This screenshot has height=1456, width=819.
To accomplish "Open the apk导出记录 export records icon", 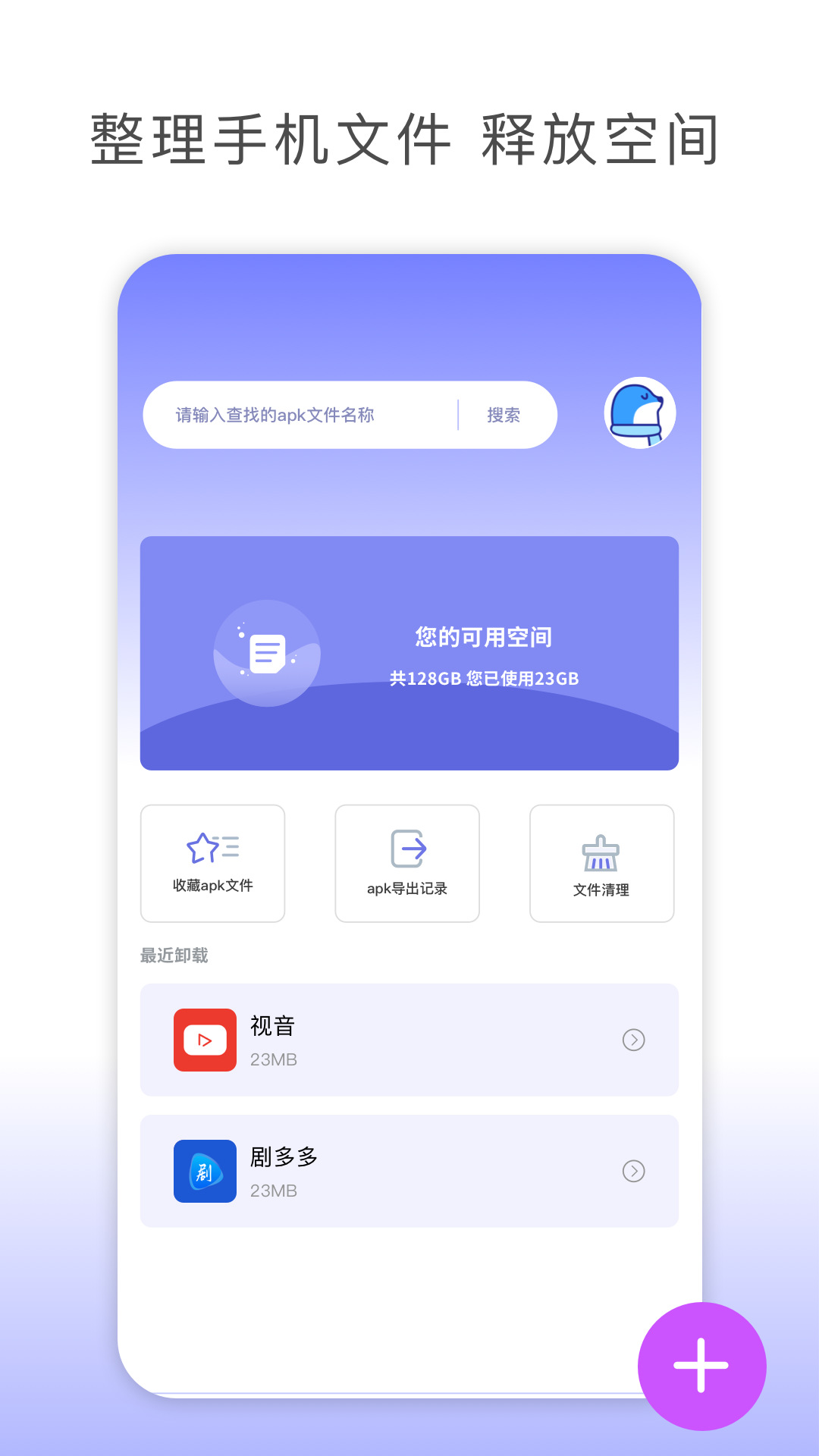I will coord(406,863).
